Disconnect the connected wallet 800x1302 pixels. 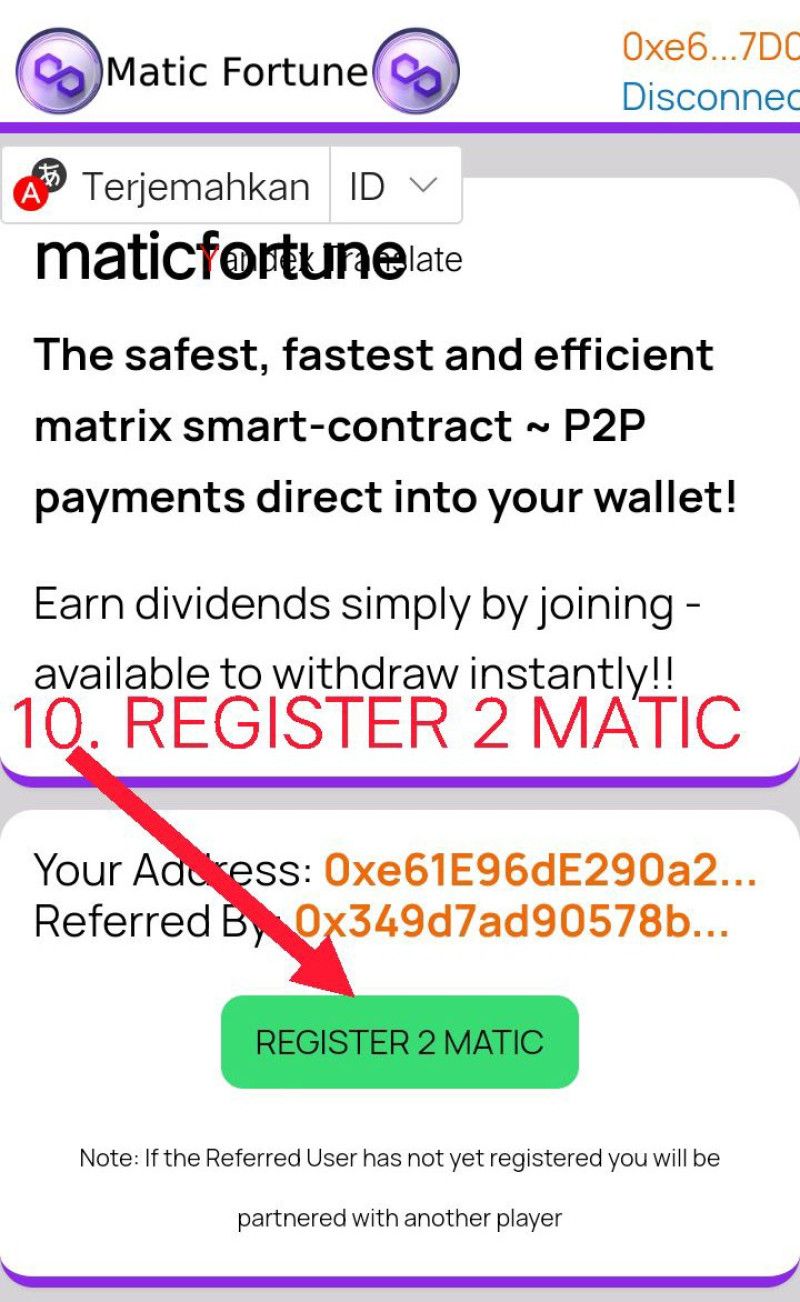pyautogui.click(x=710, y=97)
